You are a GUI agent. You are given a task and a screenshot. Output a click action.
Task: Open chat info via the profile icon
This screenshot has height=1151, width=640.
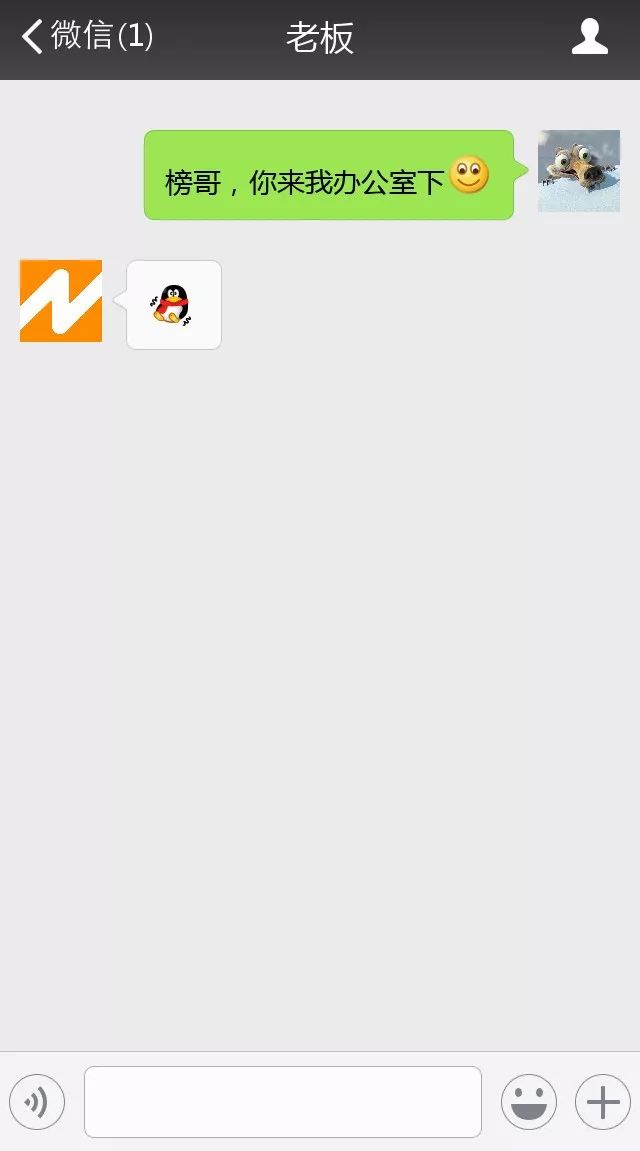pyautogui.click(x=589, y=37)
